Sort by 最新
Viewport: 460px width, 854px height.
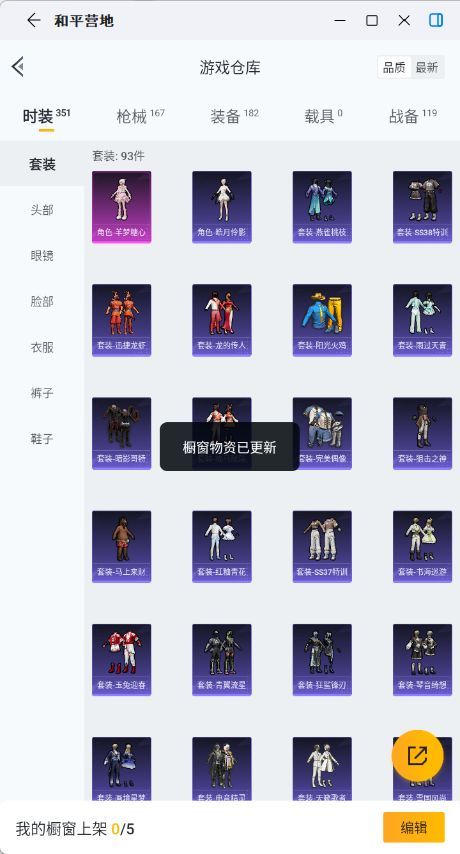coord(427,67)
